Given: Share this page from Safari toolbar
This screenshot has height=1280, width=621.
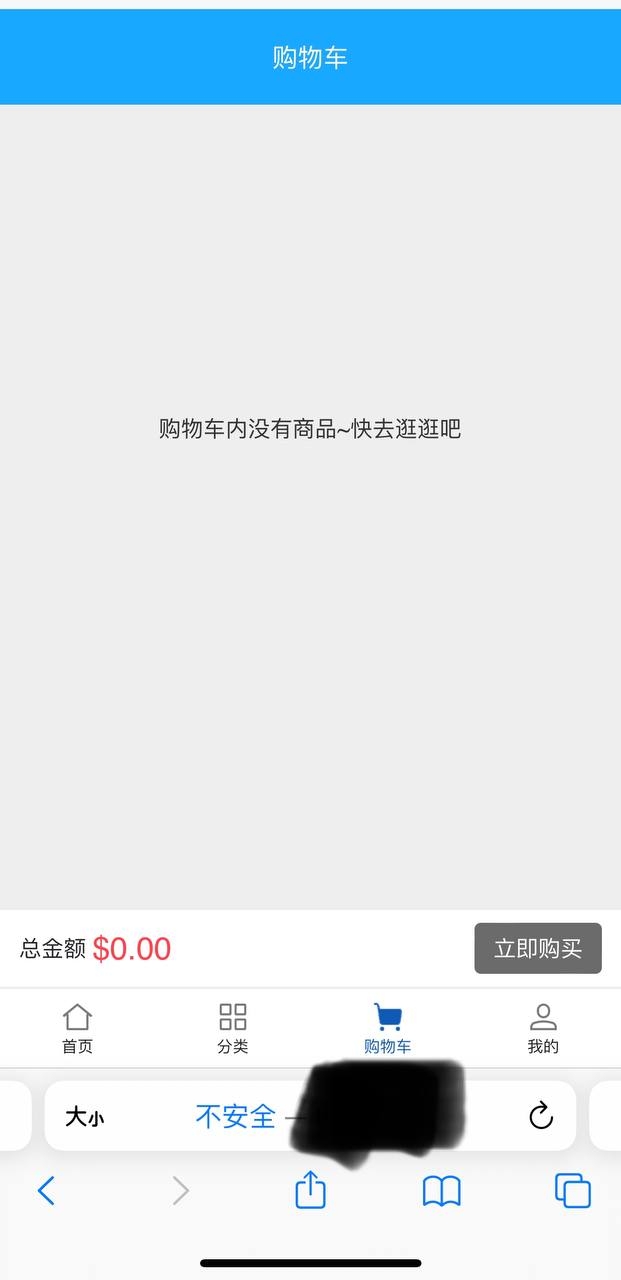Looking at the screenshot, I should [x=310, y=1190].
